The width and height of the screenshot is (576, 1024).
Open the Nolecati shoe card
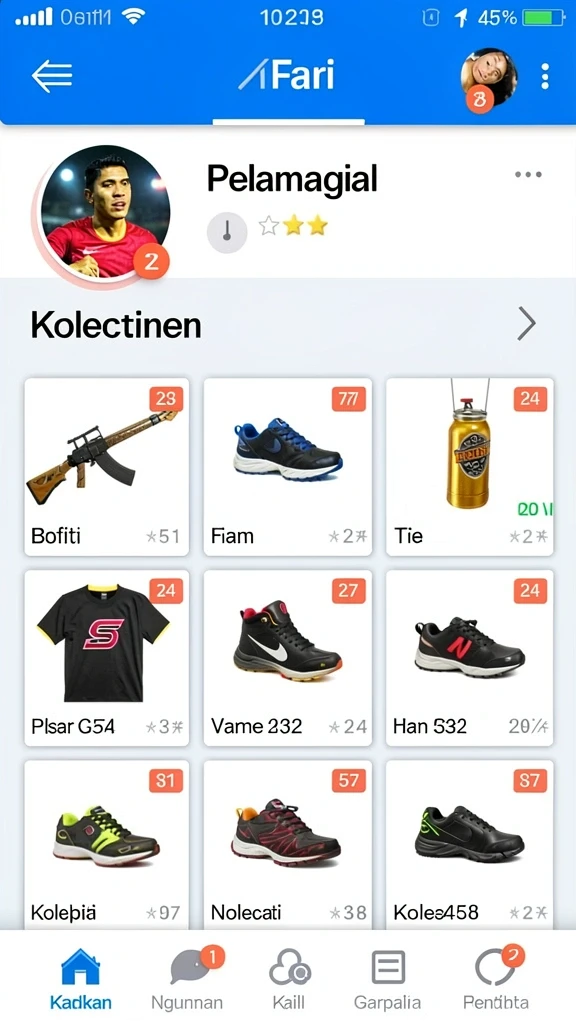pyautogui.click(x=287, y=844)
